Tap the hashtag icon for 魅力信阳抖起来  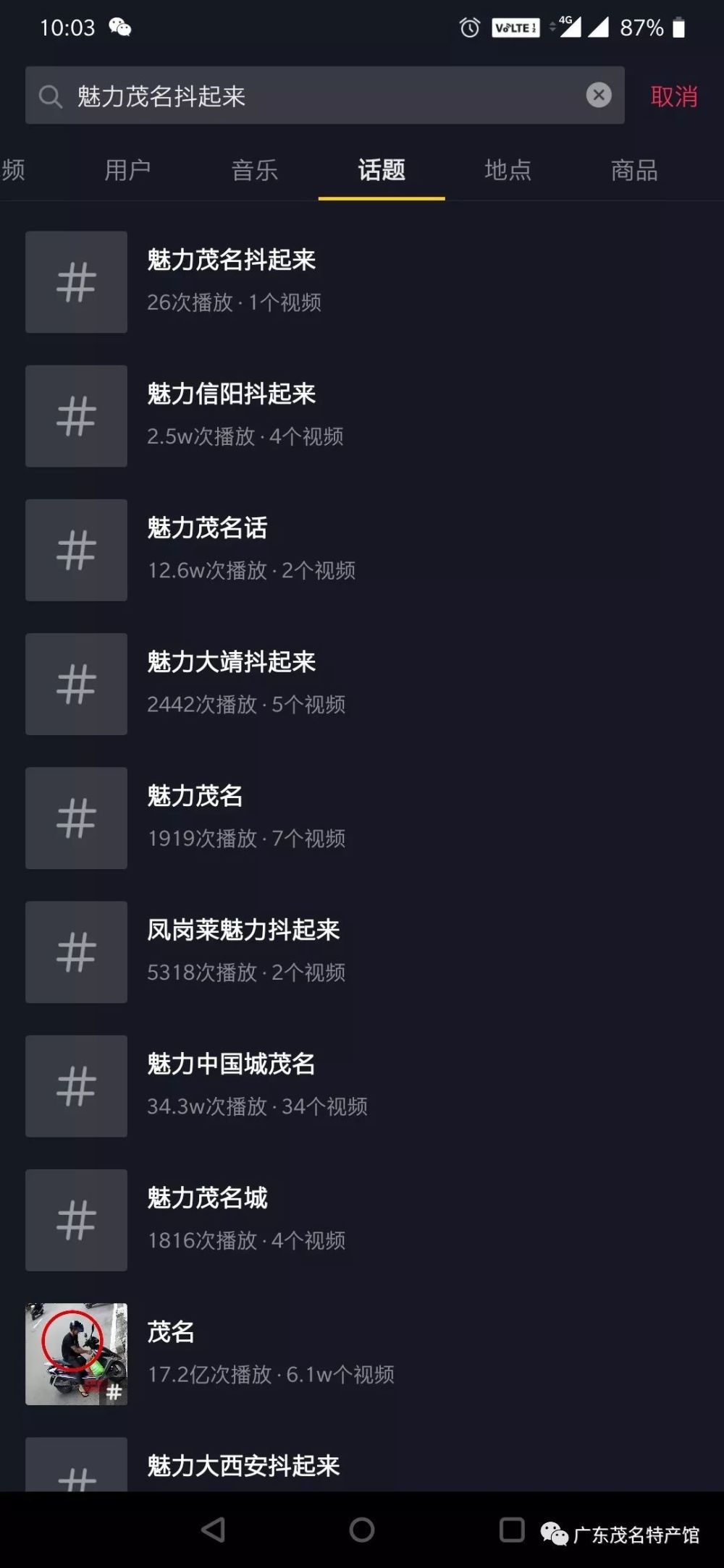[x=76, y=415]
